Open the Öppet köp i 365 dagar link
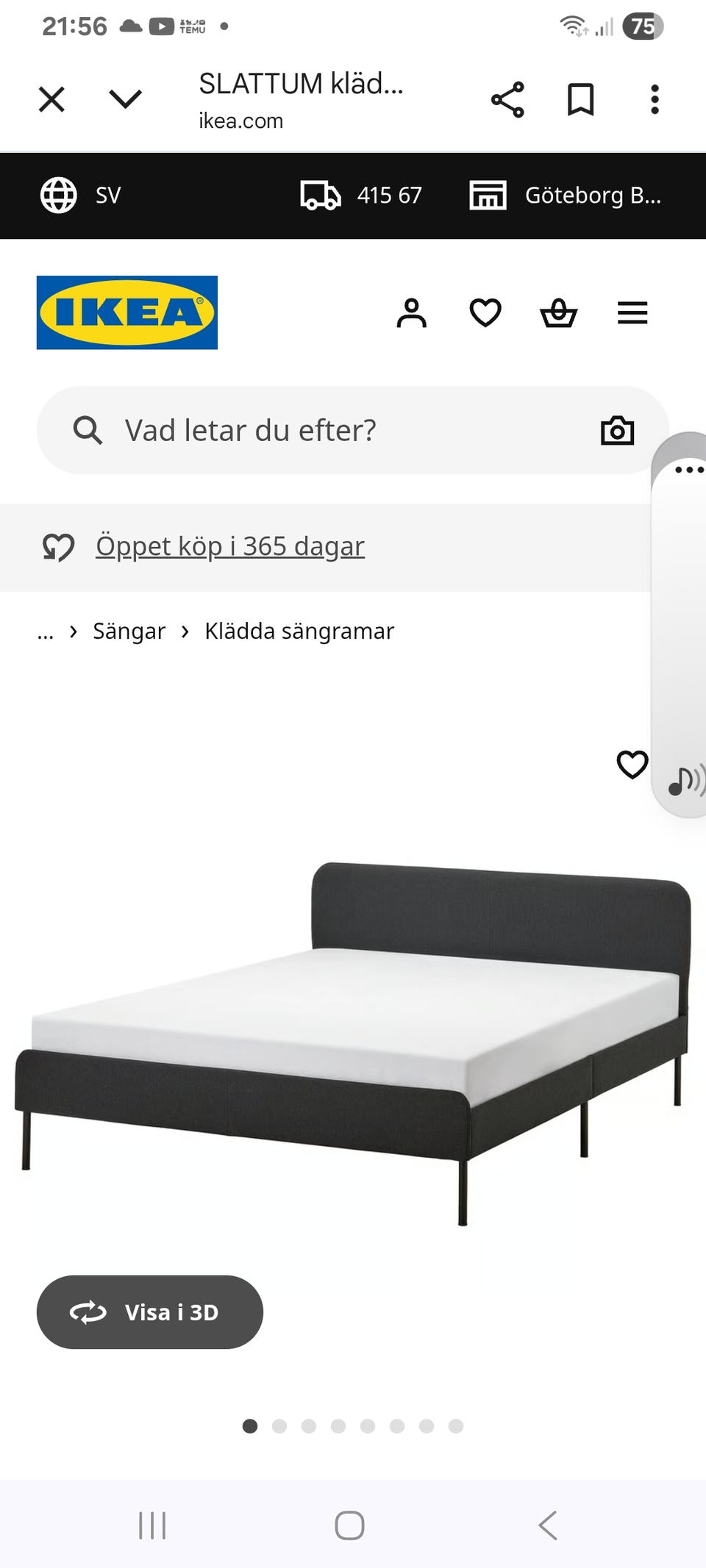The height and width of the screenshot is (1568, 706). [228, 545]
